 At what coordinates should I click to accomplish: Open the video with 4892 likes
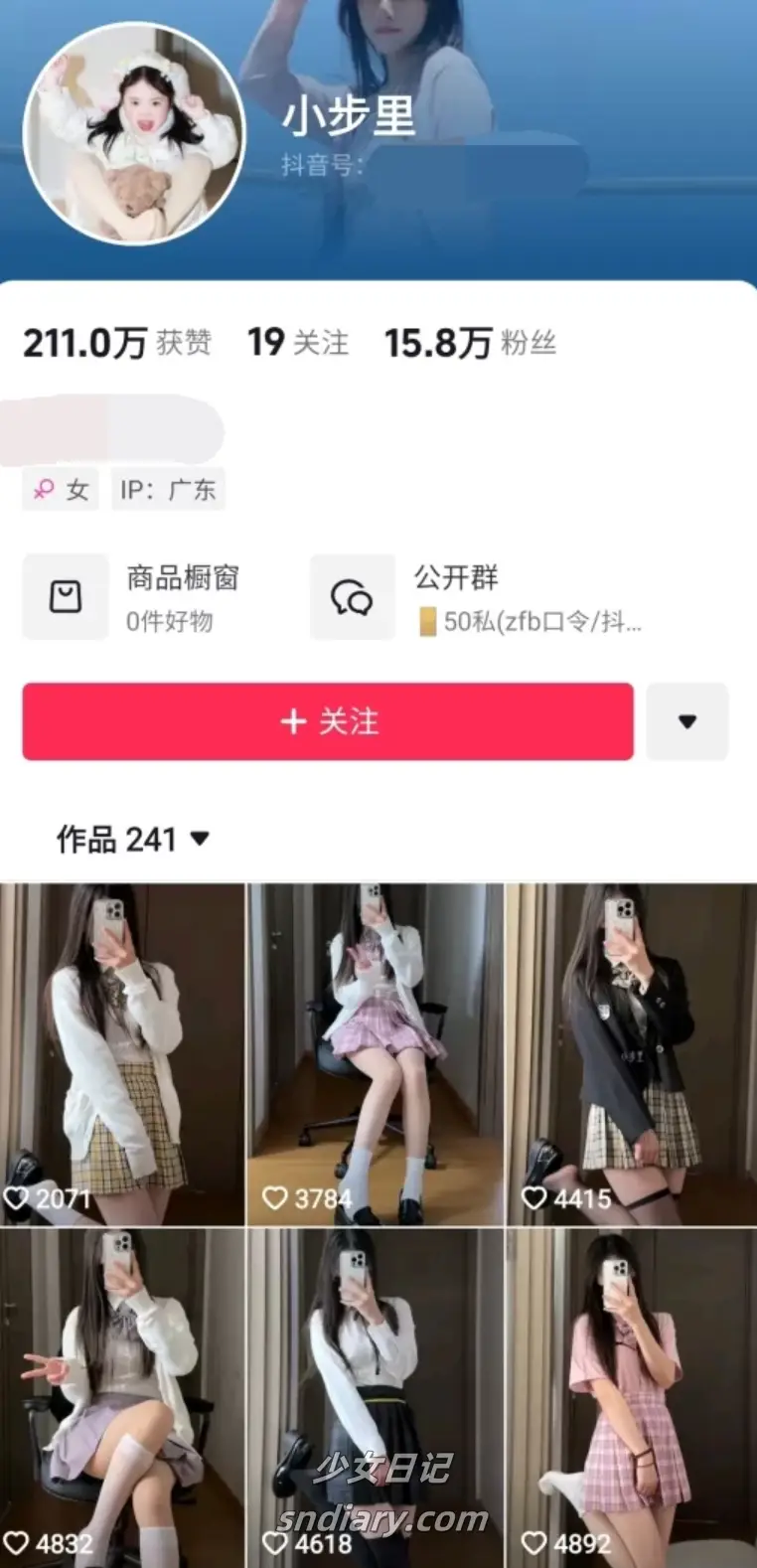631,1396
